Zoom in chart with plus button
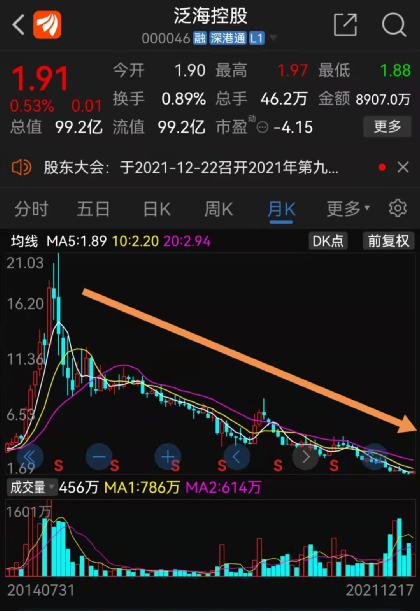420x611 pixels. tap(168, 457)
